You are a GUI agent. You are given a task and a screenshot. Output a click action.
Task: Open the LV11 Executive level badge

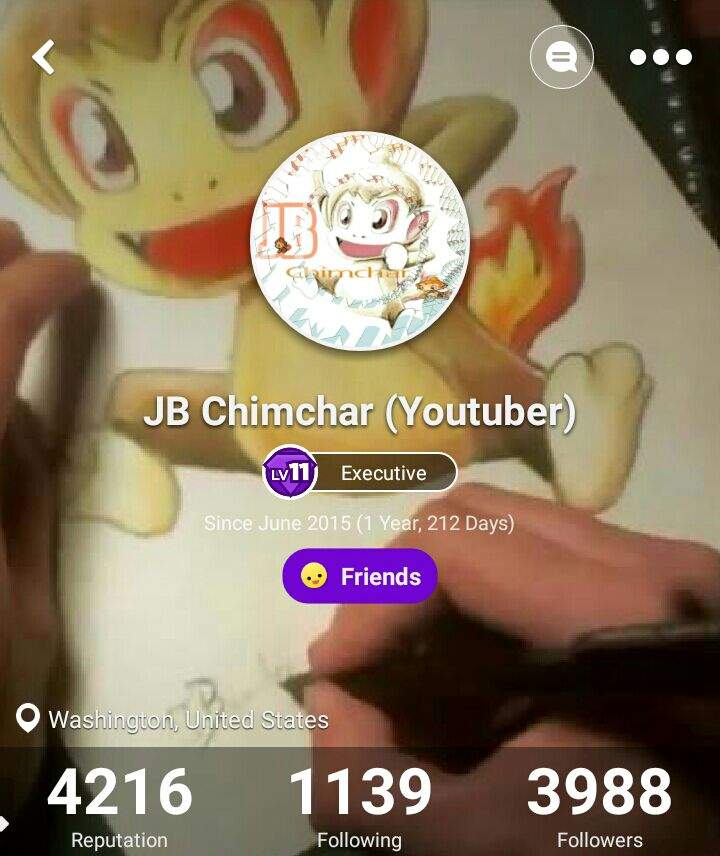pos(360,473)
